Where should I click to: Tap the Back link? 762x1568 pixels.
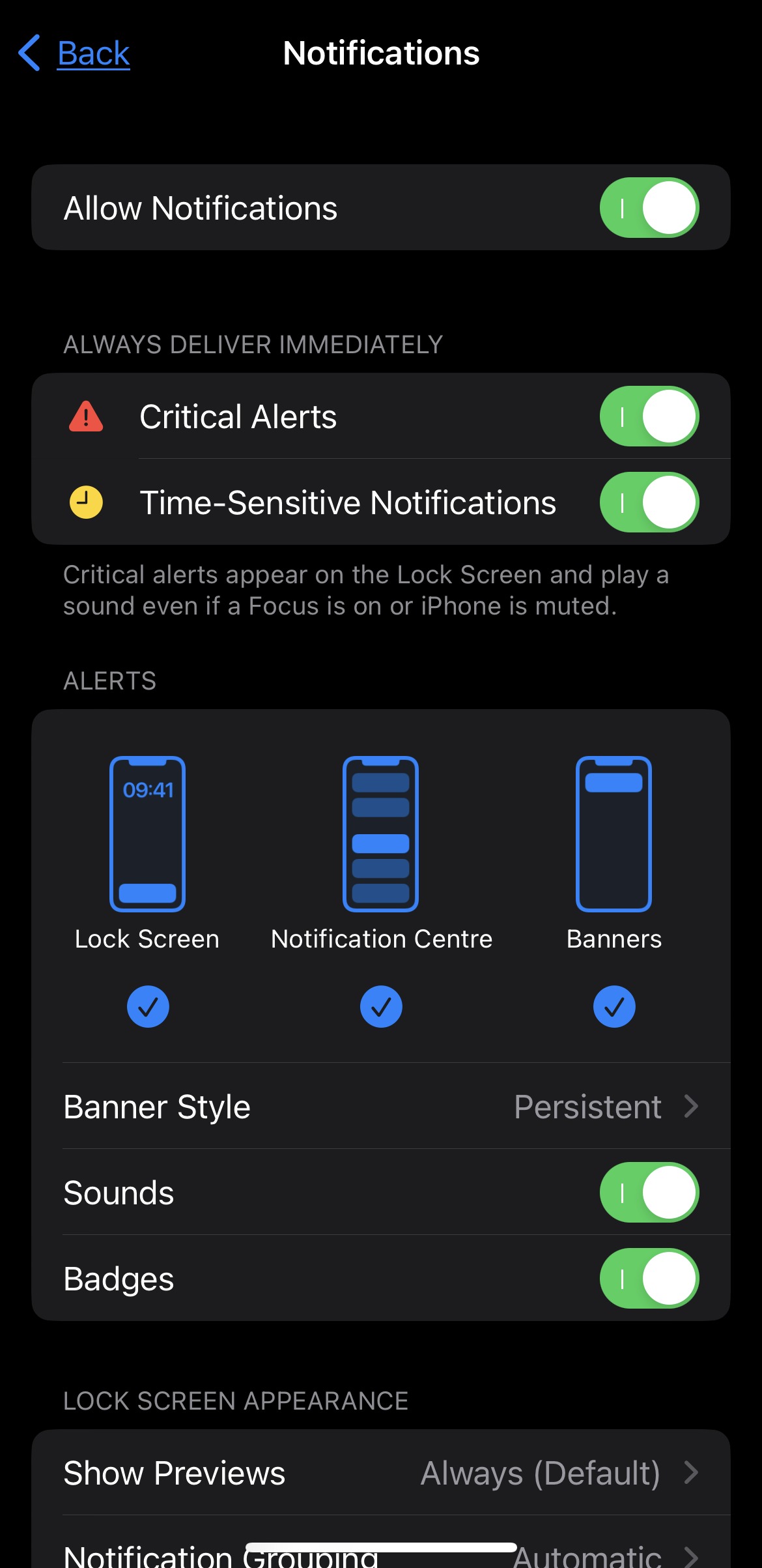pyautogui.click(x=93, y=52)
